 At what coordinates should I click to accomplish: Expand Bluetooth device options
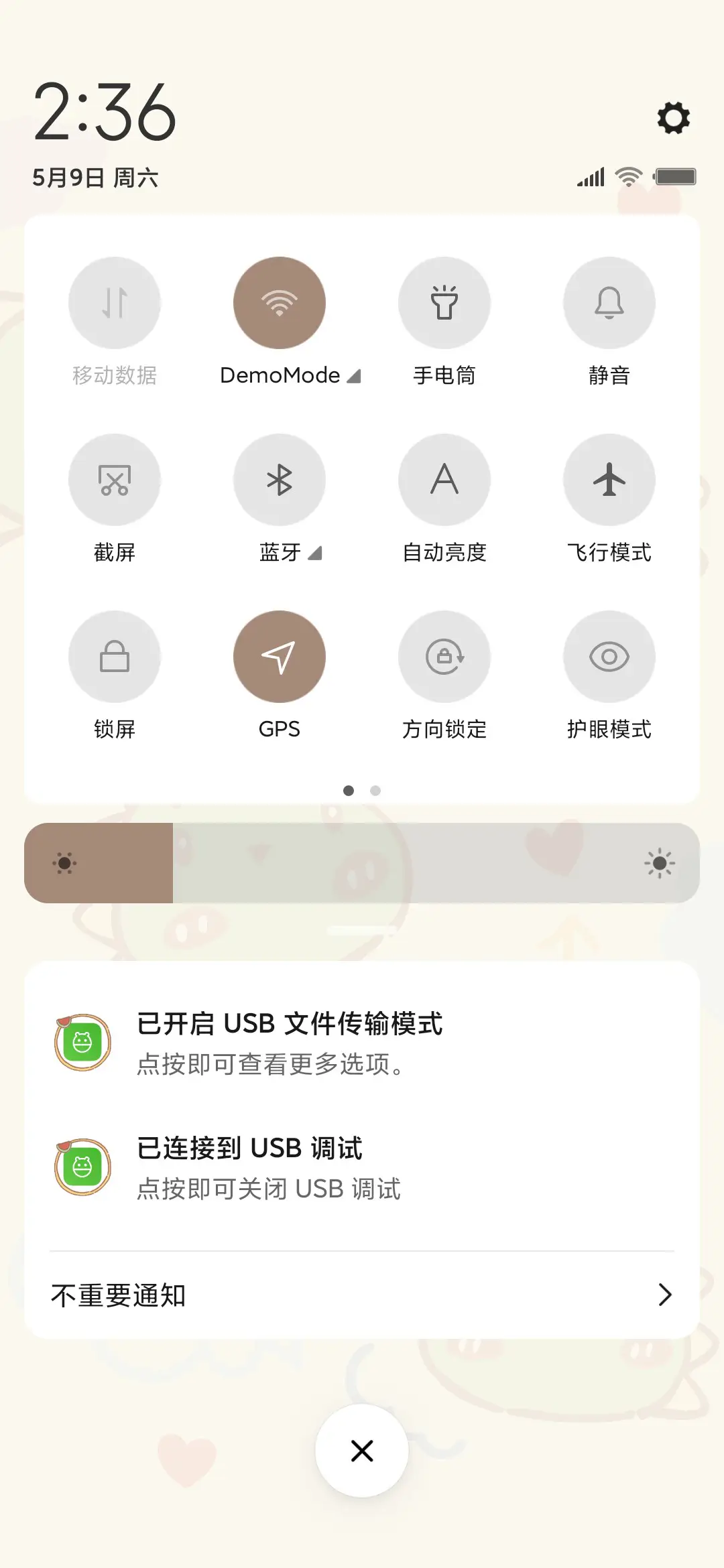314,553
